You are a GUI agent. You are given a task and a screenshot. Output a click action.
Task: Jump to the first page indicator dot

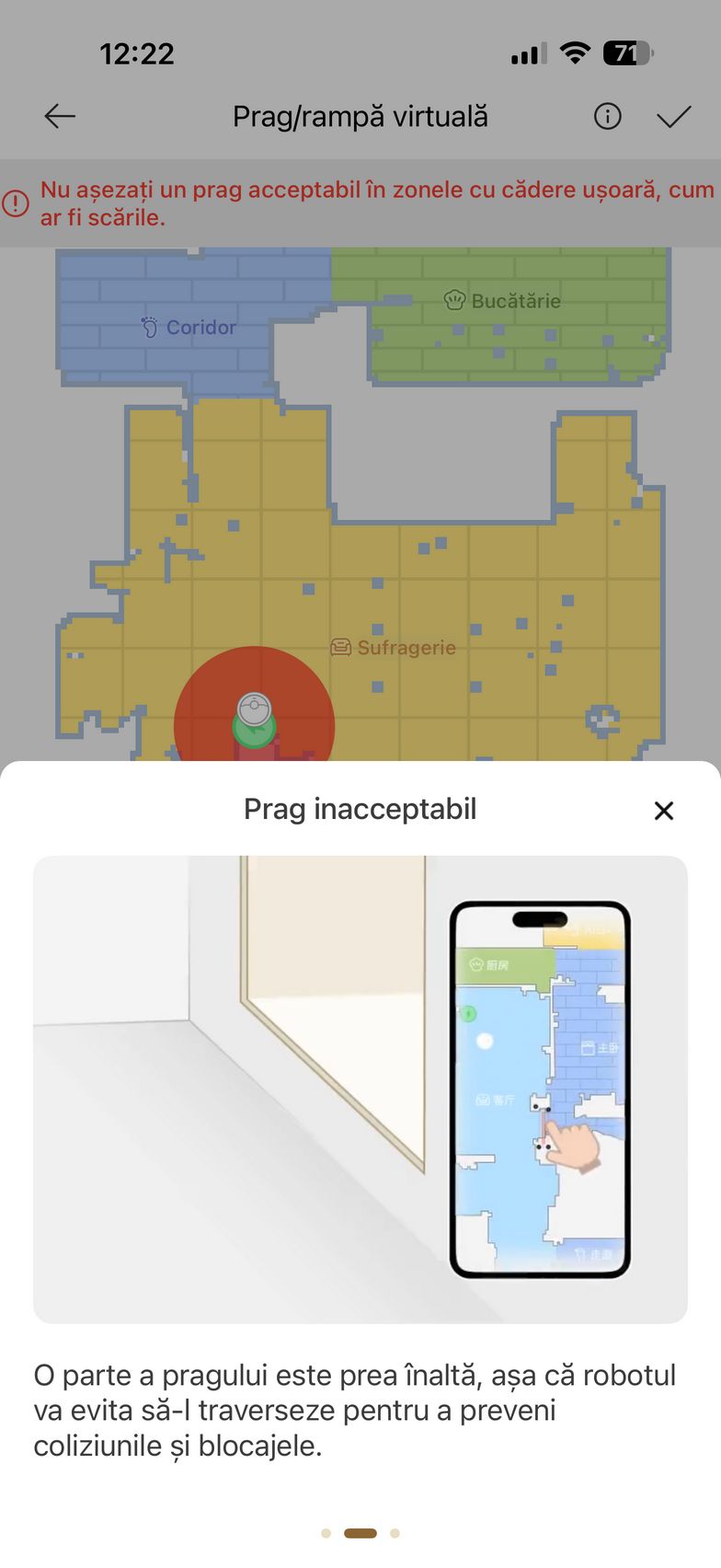[x=326, y=1533]
